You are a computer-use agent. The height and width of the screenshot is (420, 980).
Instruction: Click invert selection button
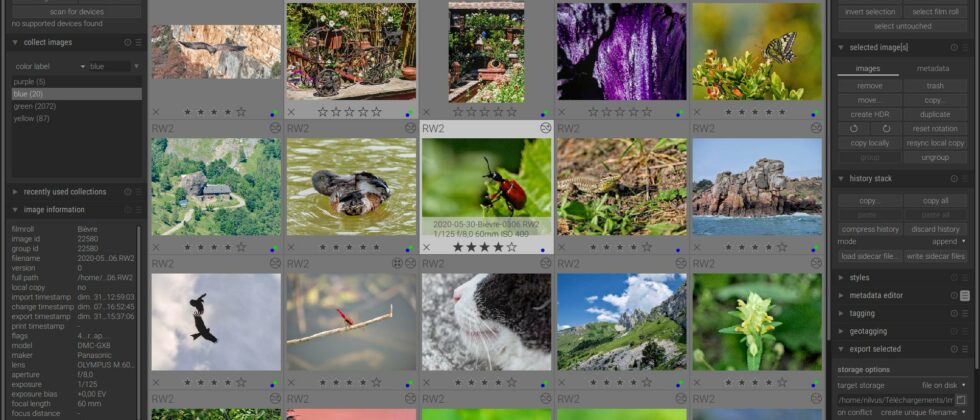[x=869, y=12]
